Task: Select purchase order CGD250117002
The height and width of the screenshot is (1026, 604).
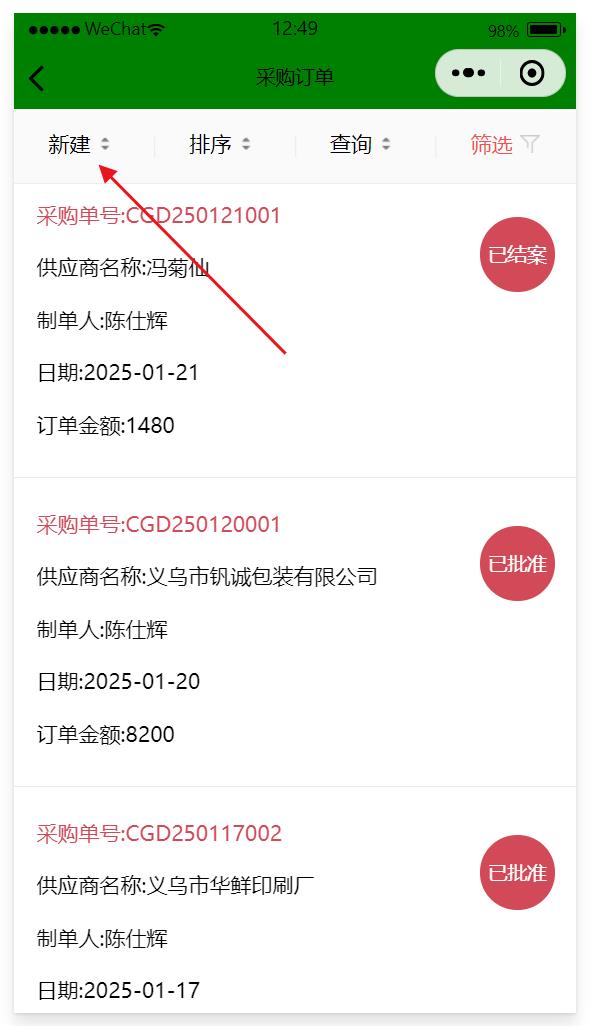Action: tap(160, 834)
